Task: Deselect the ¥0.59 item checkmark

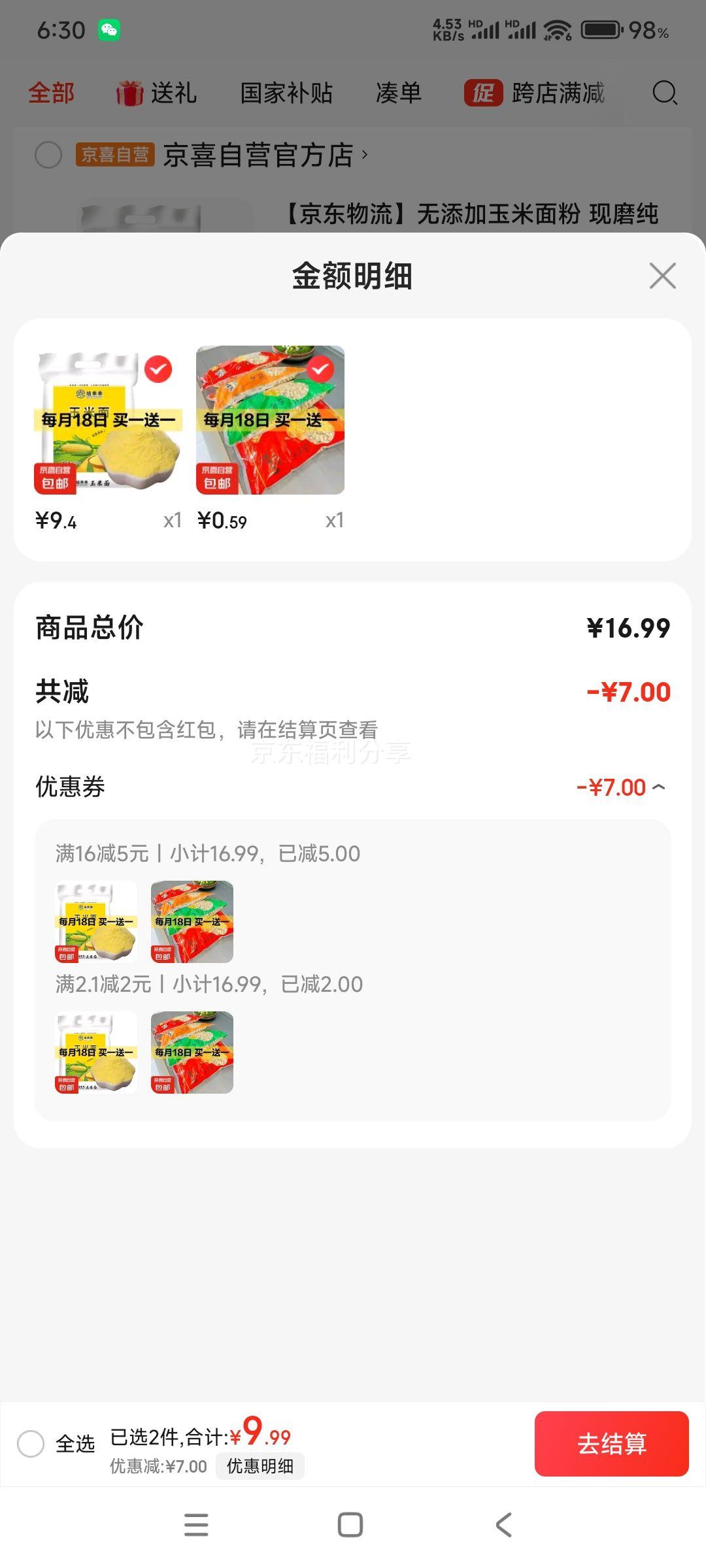Action: [x=320, y=369]
